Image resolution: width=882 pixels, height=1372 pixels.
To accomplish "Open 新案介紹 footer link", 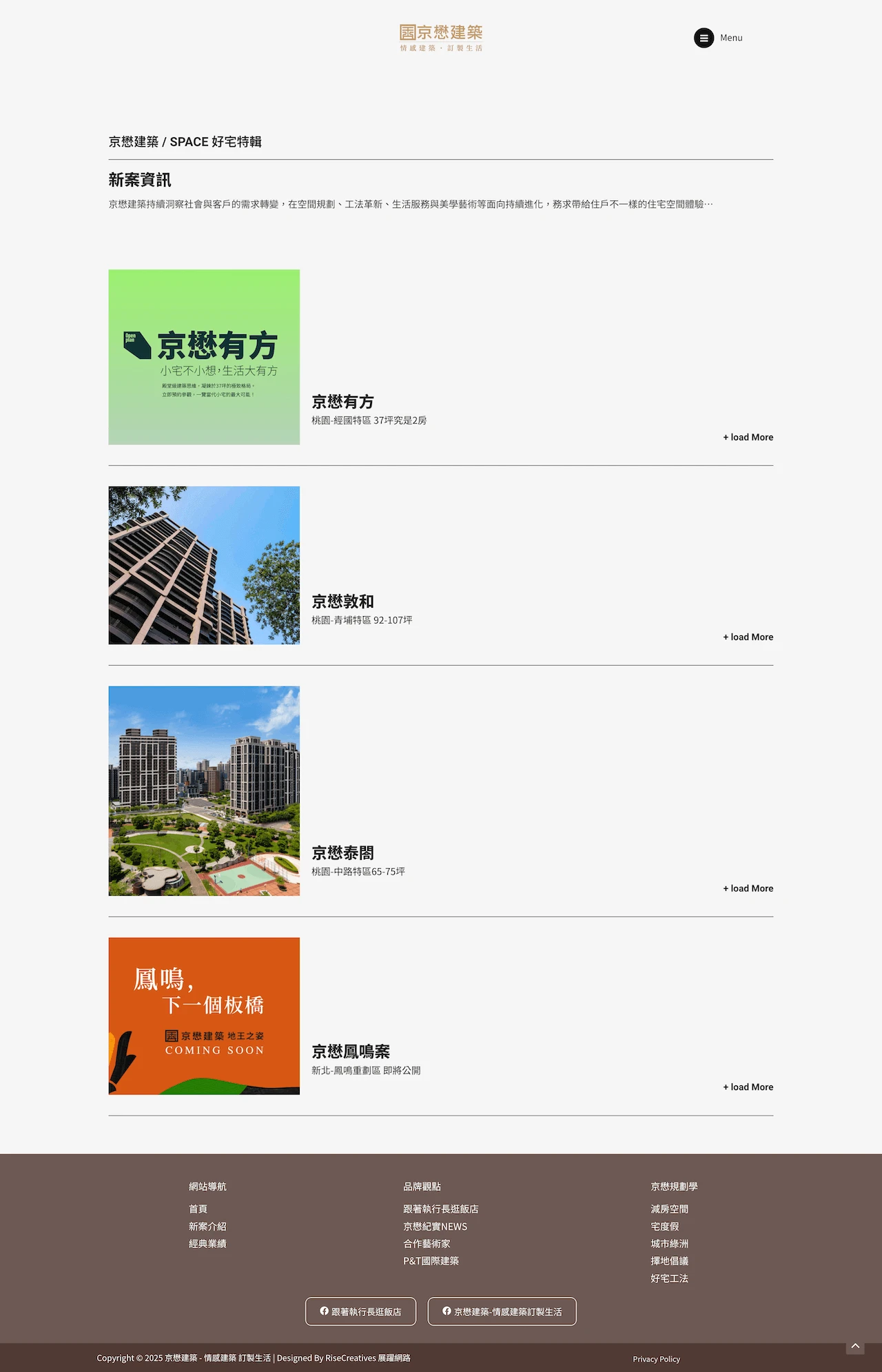I will coord(207,1226).
